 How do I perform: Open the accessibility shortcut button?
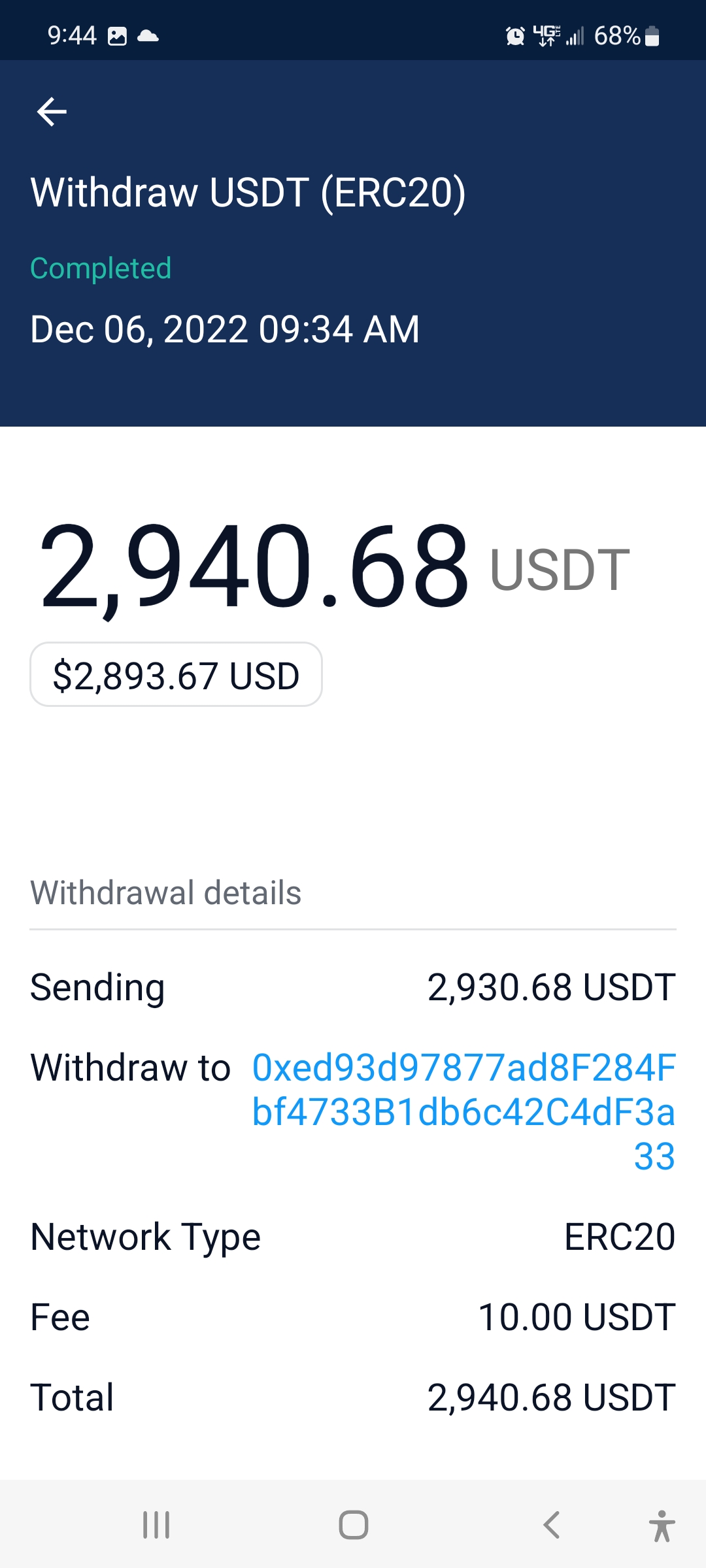coord(662,1526)
